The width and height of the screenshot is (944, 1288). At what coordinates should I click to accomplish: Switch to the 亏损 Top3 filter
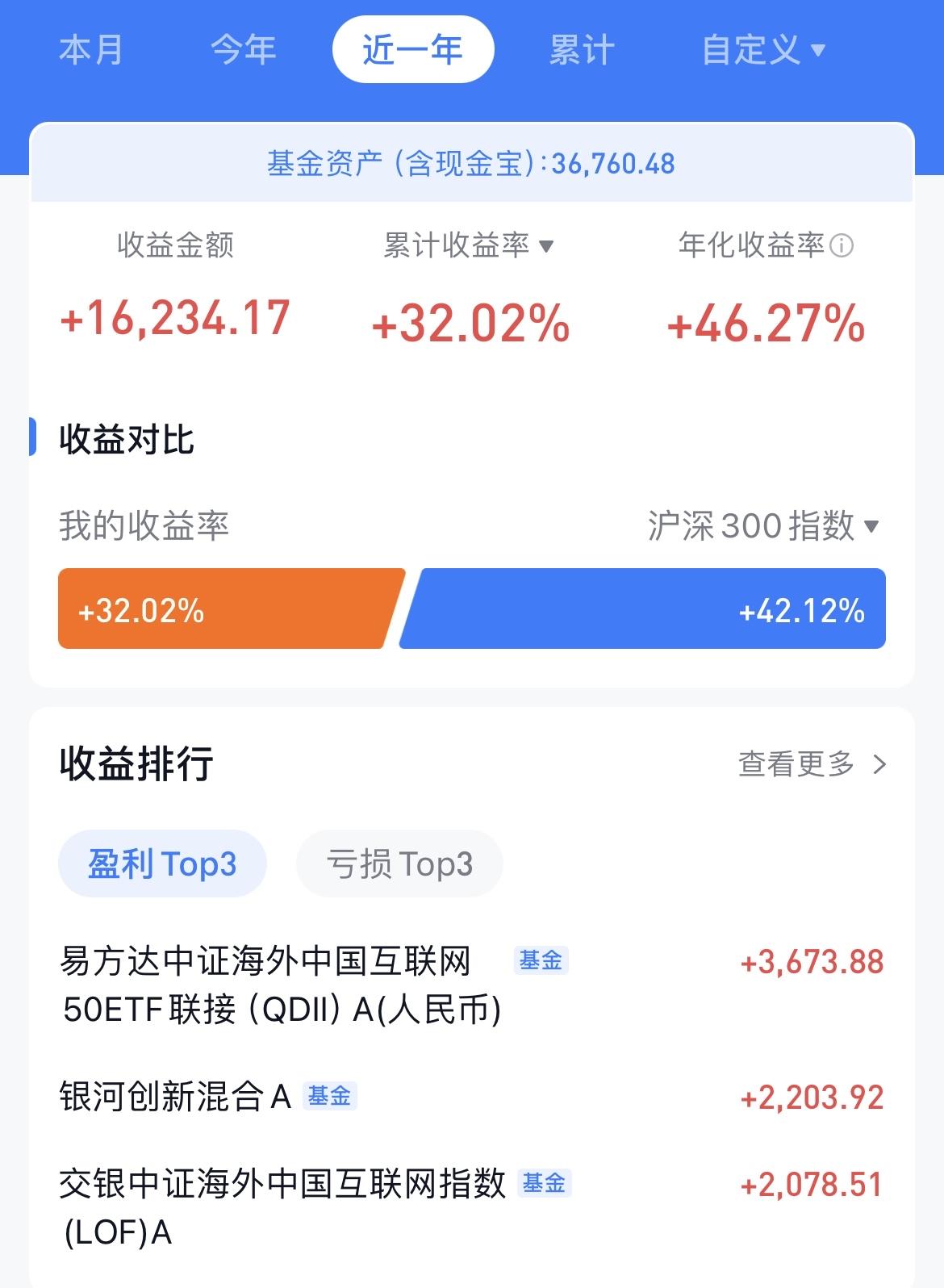[x=399, y=863]
